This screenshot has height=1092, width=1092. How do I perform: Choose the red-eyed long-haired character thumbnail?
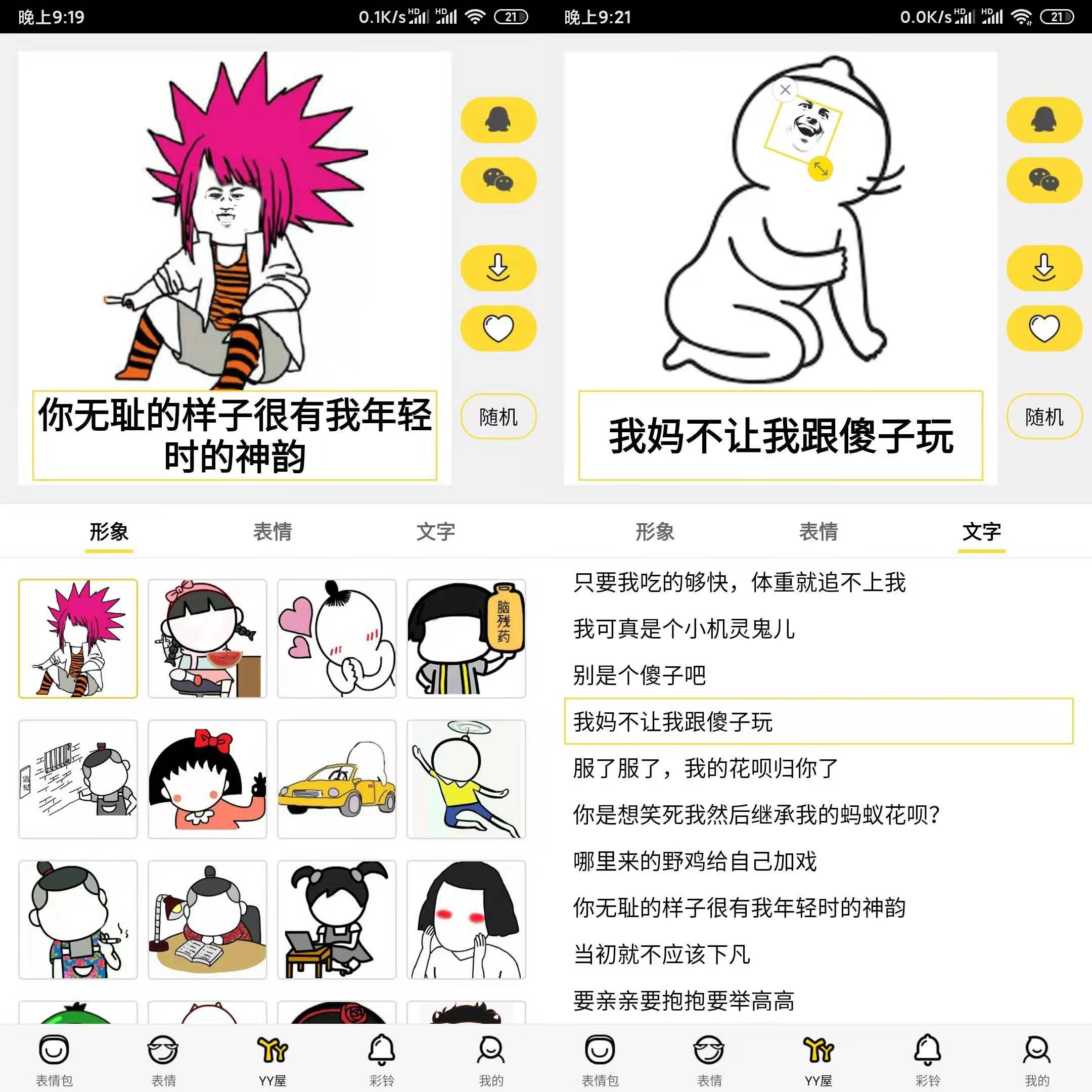click(466, 920)
